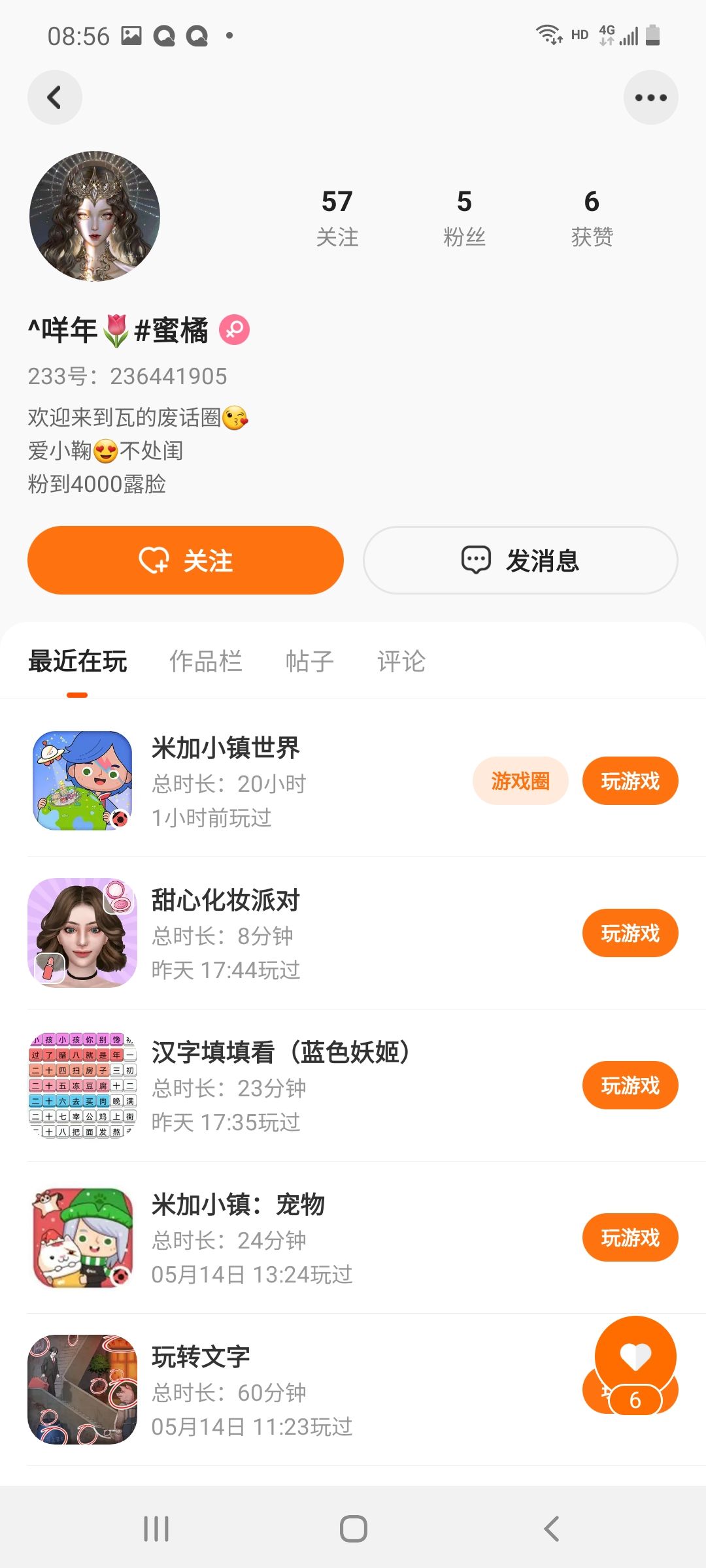Tap the floating heart like button
706x1568 pixels.
click(x=635, y=1357)
